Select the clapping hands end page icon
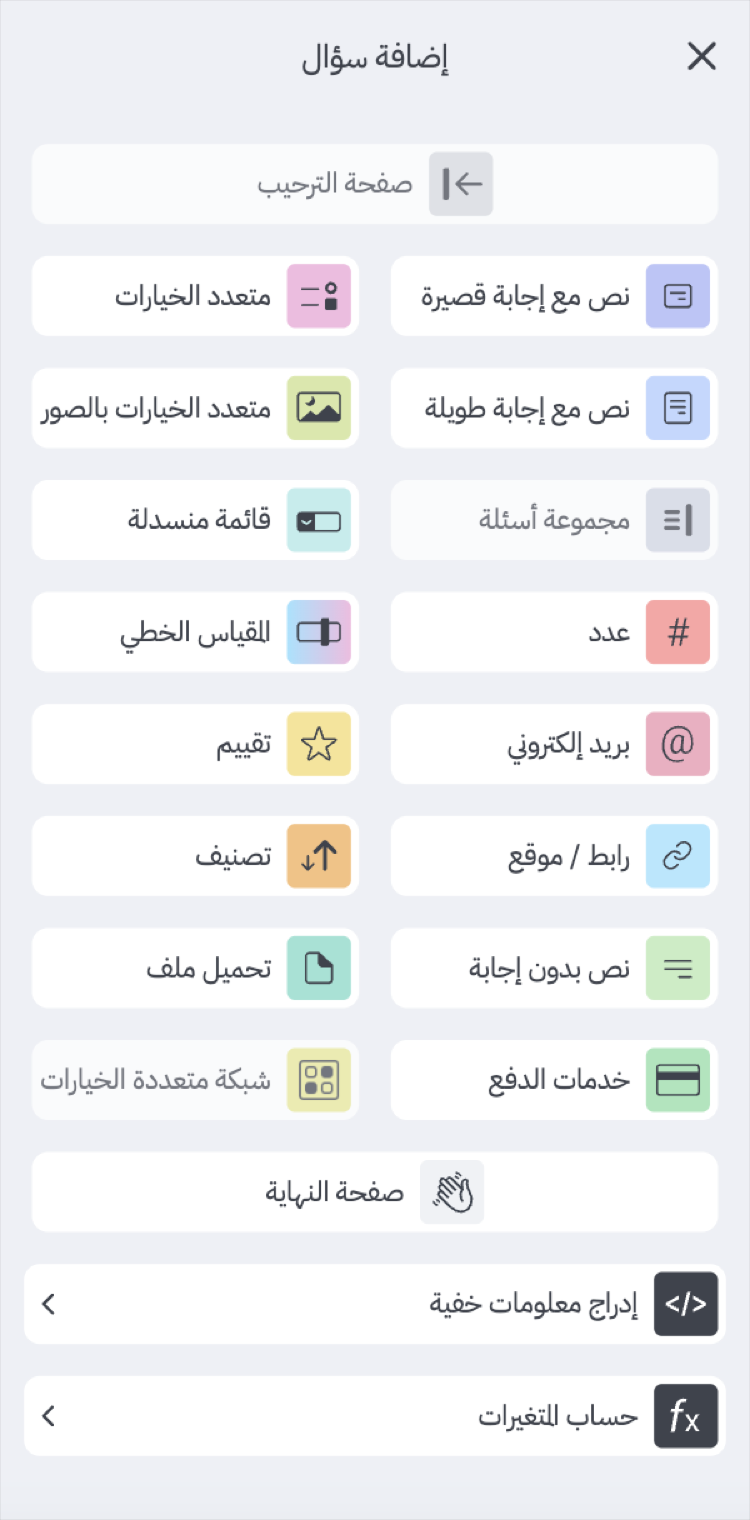 pyautogui.click(x=452, y=1192)
